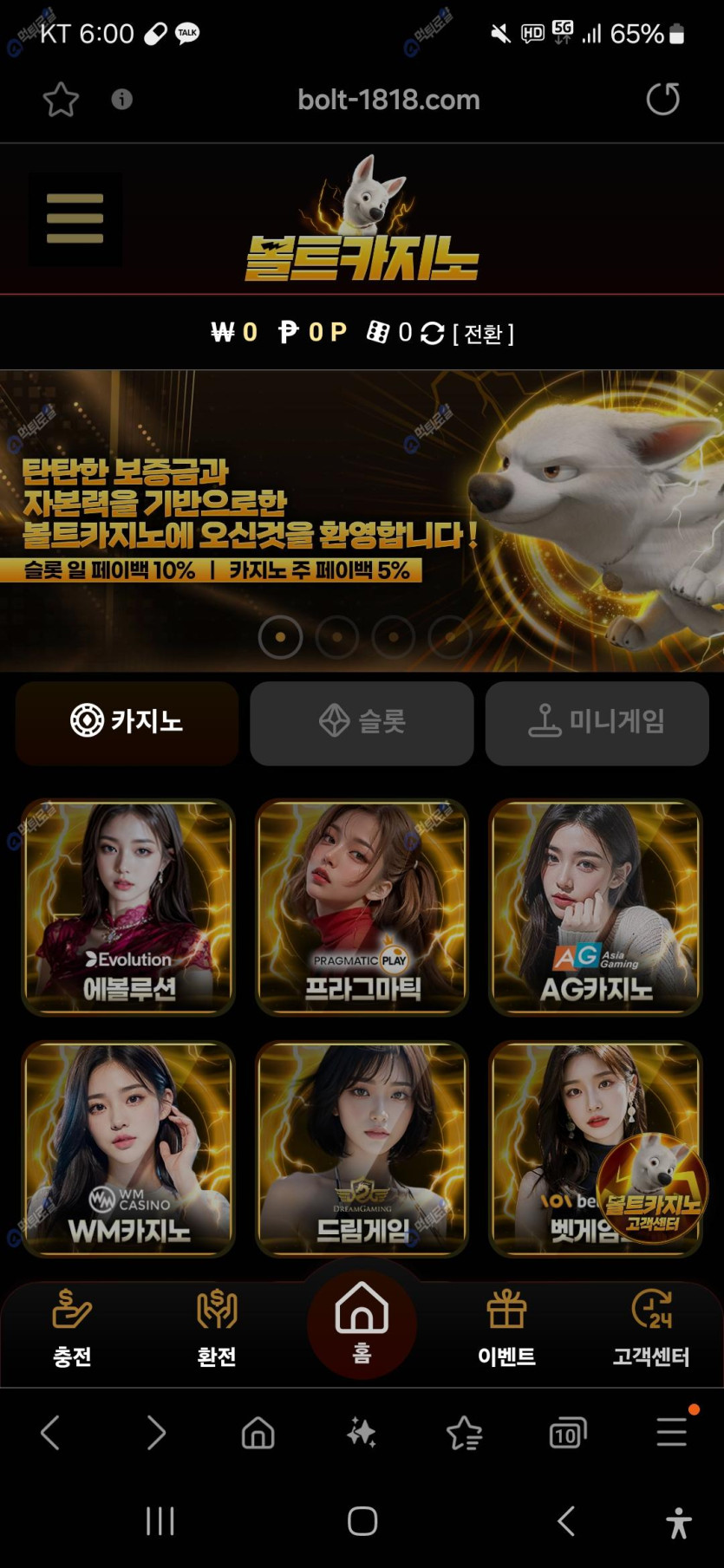This screenshot has width=724, height=1568.
Task: Go to 환전 withdrawal
Action: click(217, 1328)
